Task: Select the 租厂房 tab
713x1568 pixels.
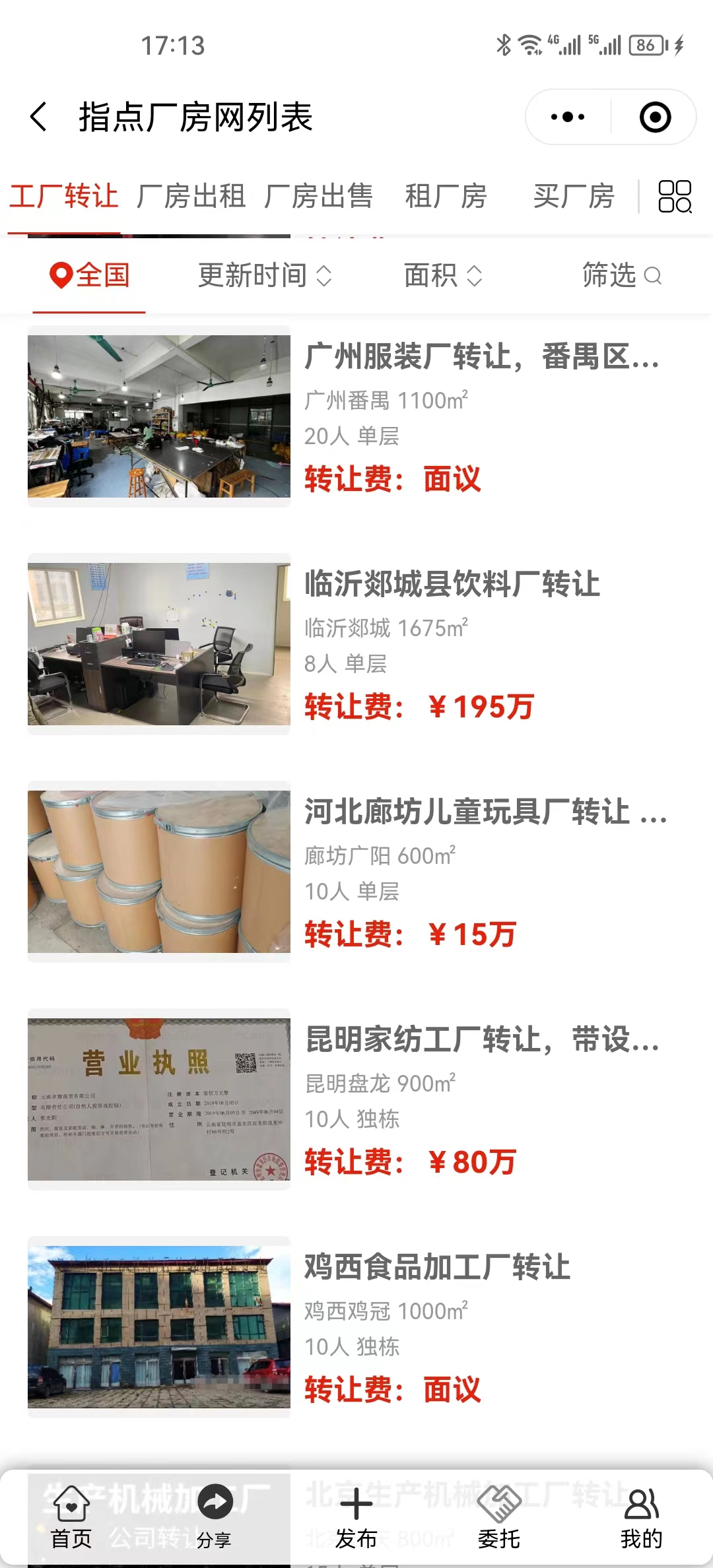Action: tap(446, 197)
